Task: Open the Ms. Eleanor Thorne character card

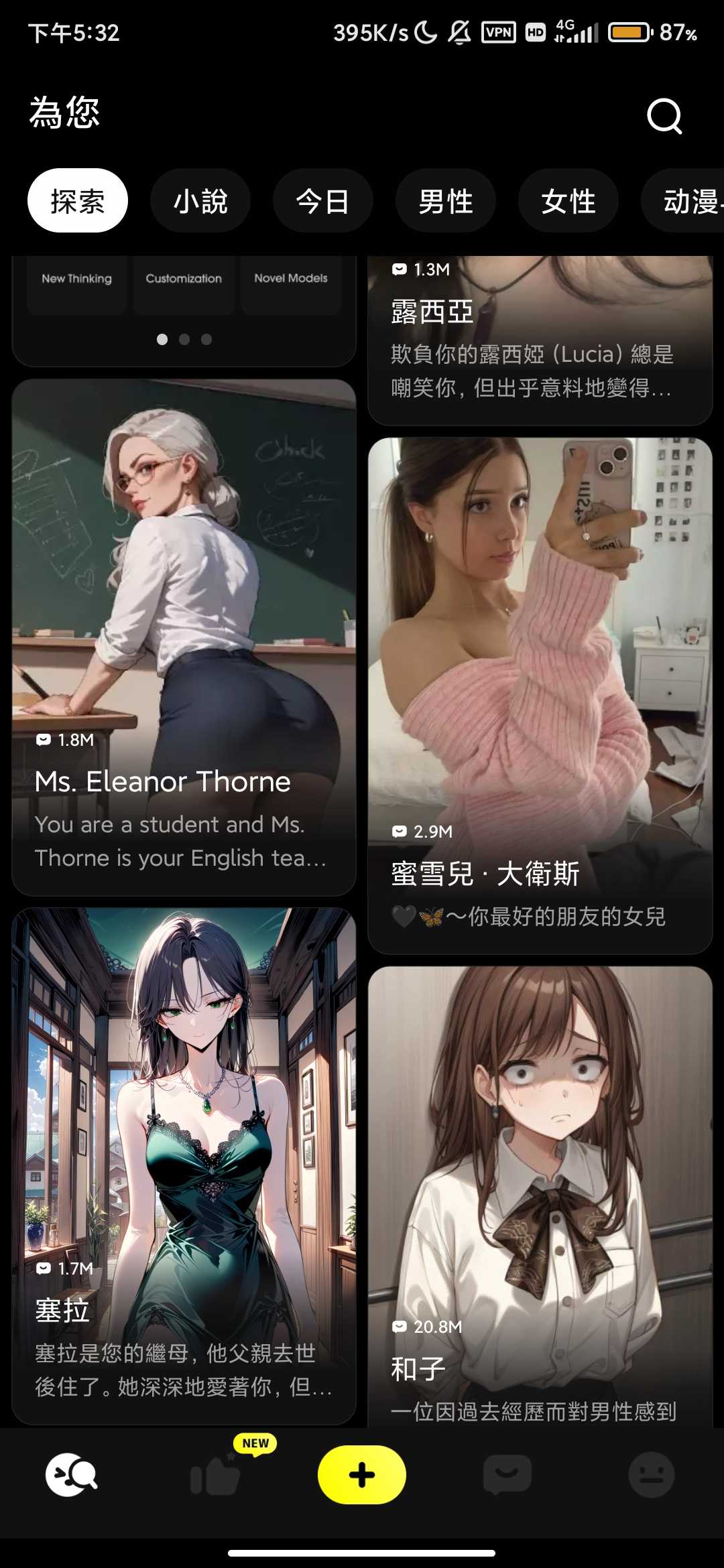Action: click(x=184, y=637)
